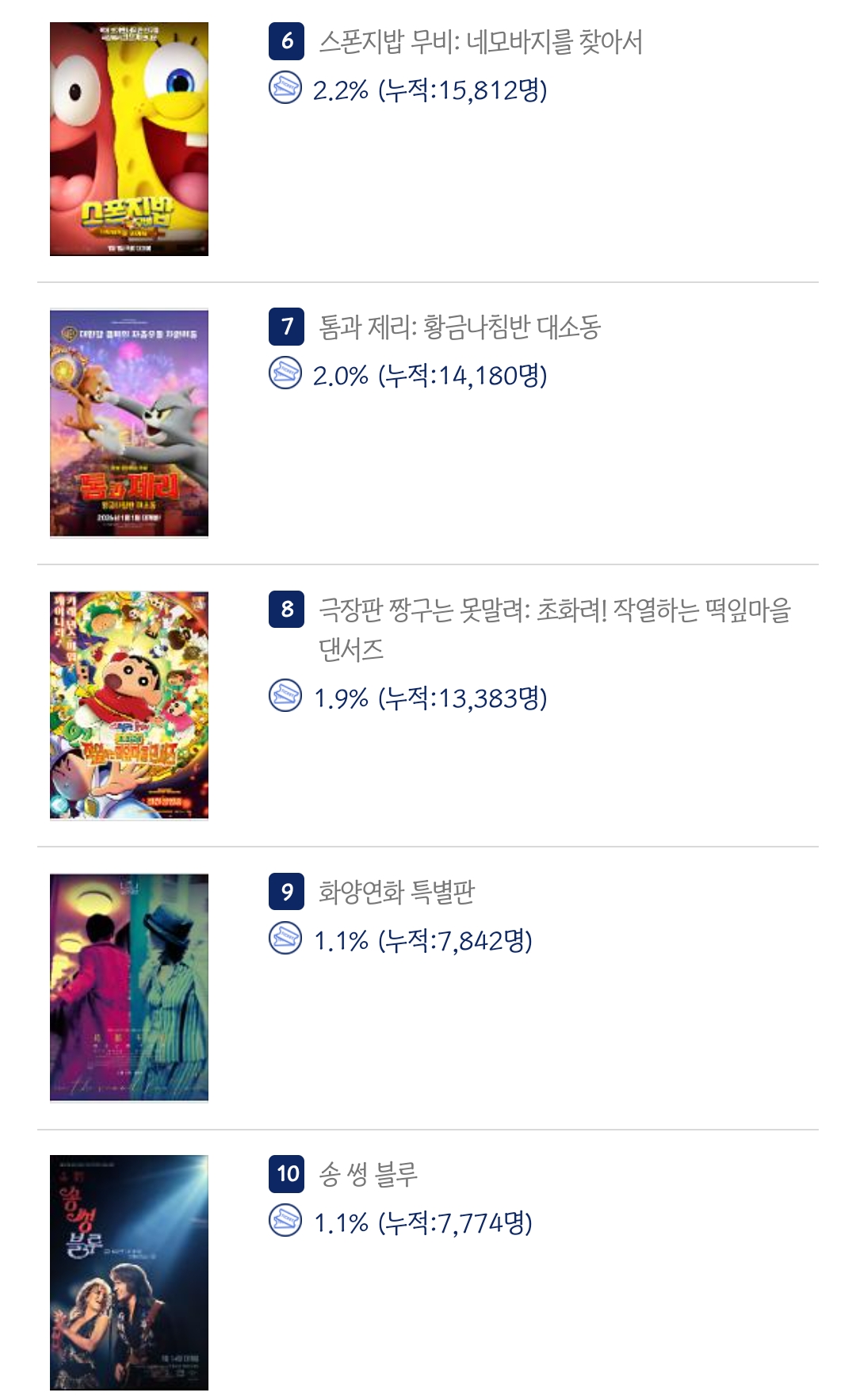Open title 스폰지밥 무비: 네모바지를 찾아서
The height and width of the screenshot is (1400, 856).
click(x=480, y=41)
